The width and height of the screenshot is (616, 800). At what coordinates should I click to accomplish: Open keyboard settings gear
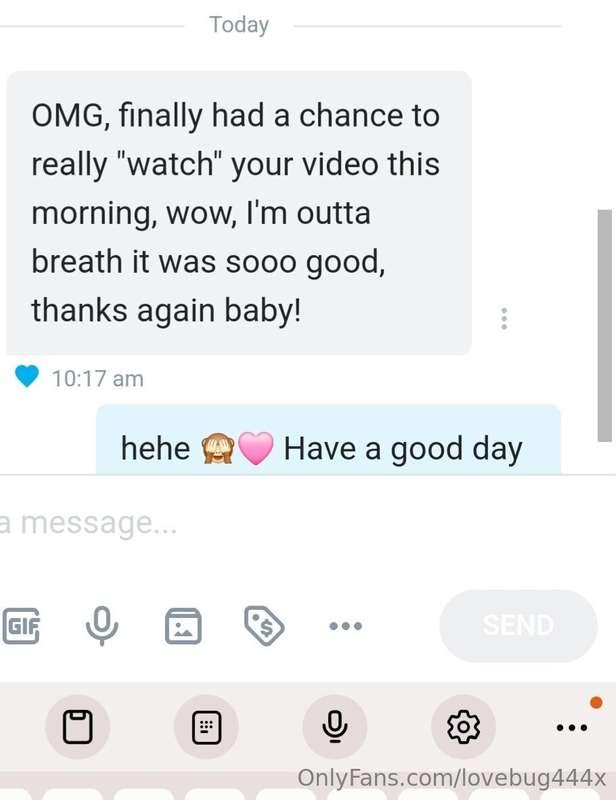point(463,727)
